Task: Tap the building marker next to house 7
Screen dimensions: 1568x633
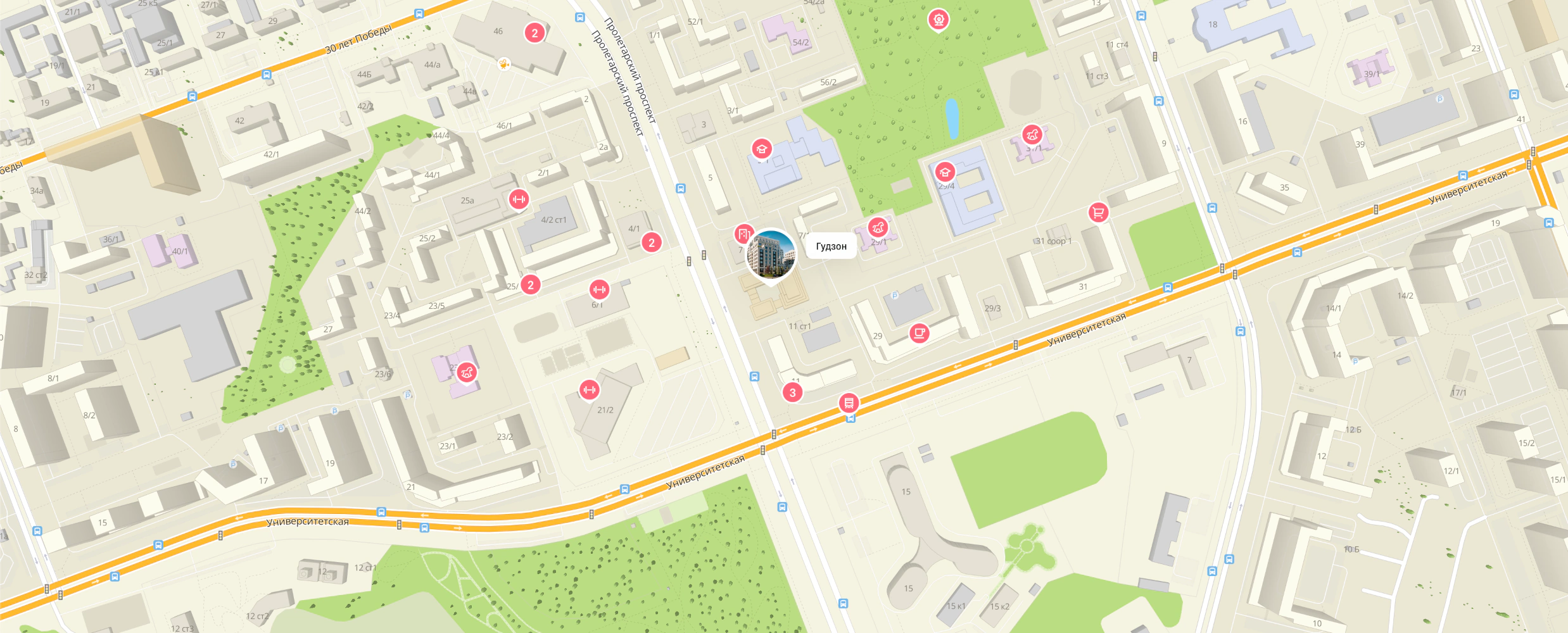Action: click(743, 234)
